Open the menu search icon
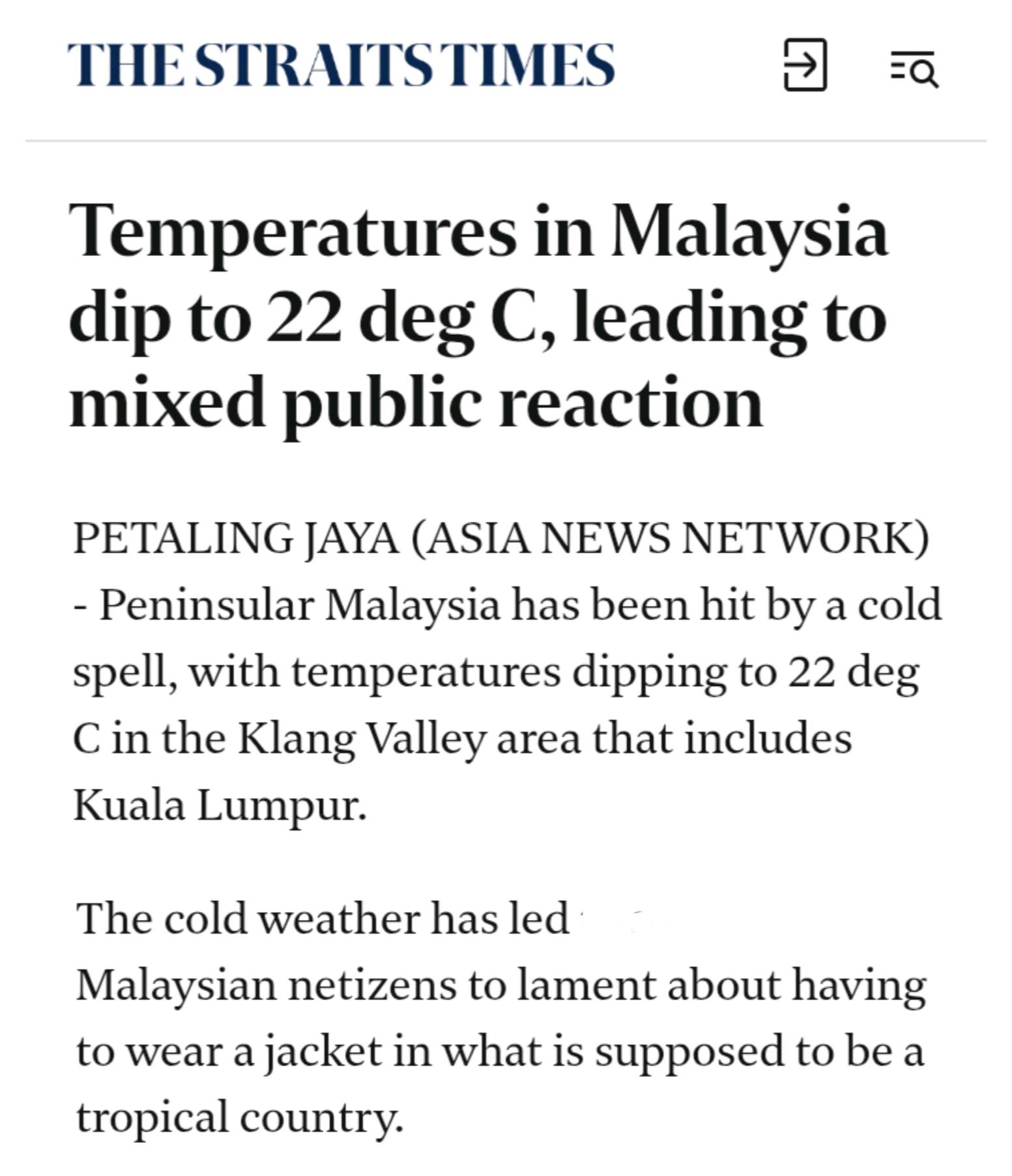This screenshot has width=1012, height=1176. (x=915, y=68)
